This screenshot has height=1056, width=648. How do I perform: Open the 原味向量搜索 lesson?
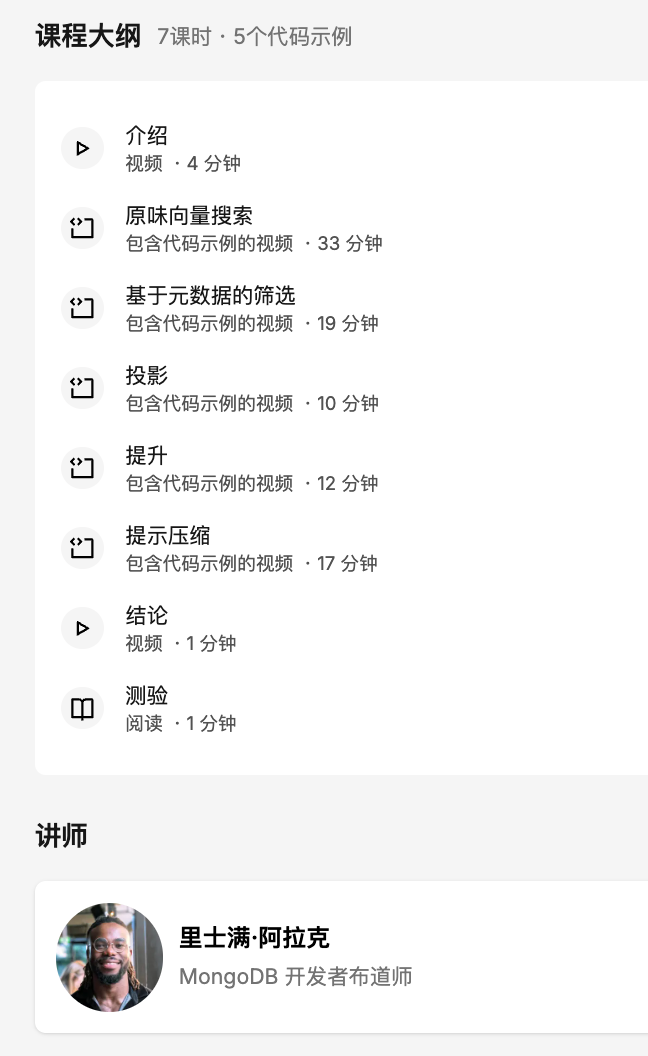point(188,216)
